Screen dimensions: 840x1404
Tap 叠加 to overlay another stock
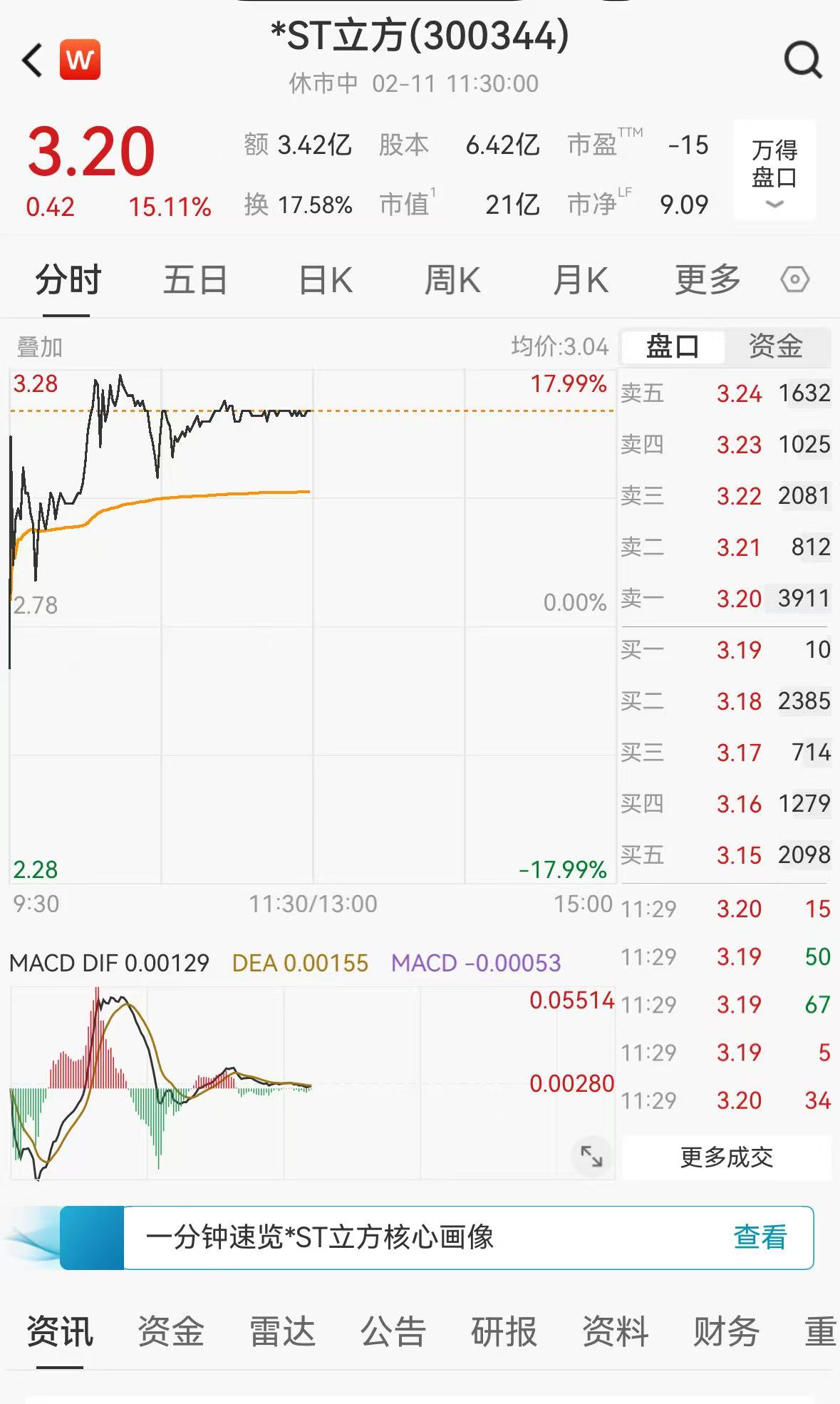pyautogui.click(x=40, y=347)
